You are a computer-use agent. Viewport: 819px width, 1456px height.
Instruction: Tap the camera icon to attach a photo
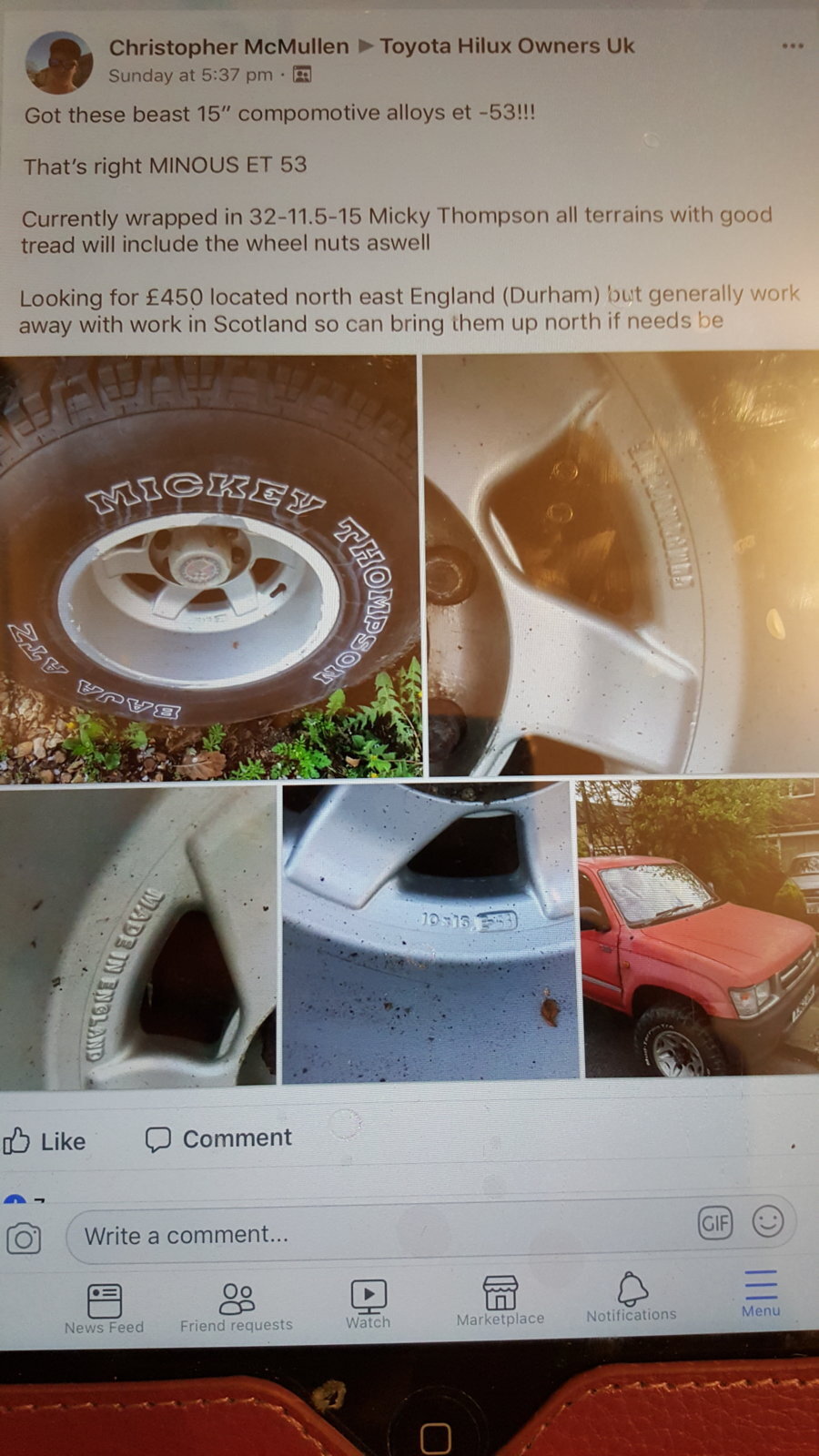24,1239
